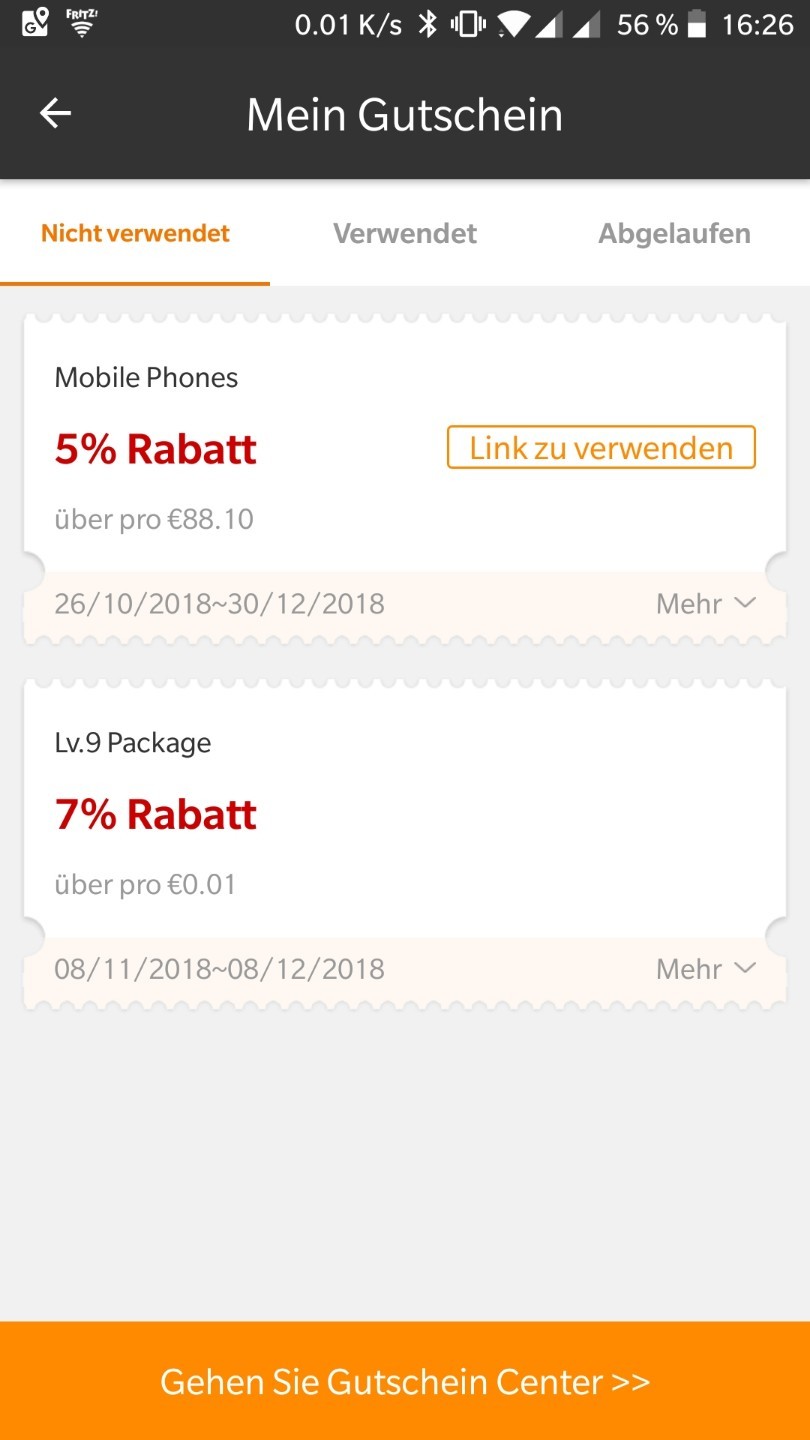The width and height of the screenshot is (810, 1440).
Task: Switch to the Abgelaufen tab
Action: (674, 234)
